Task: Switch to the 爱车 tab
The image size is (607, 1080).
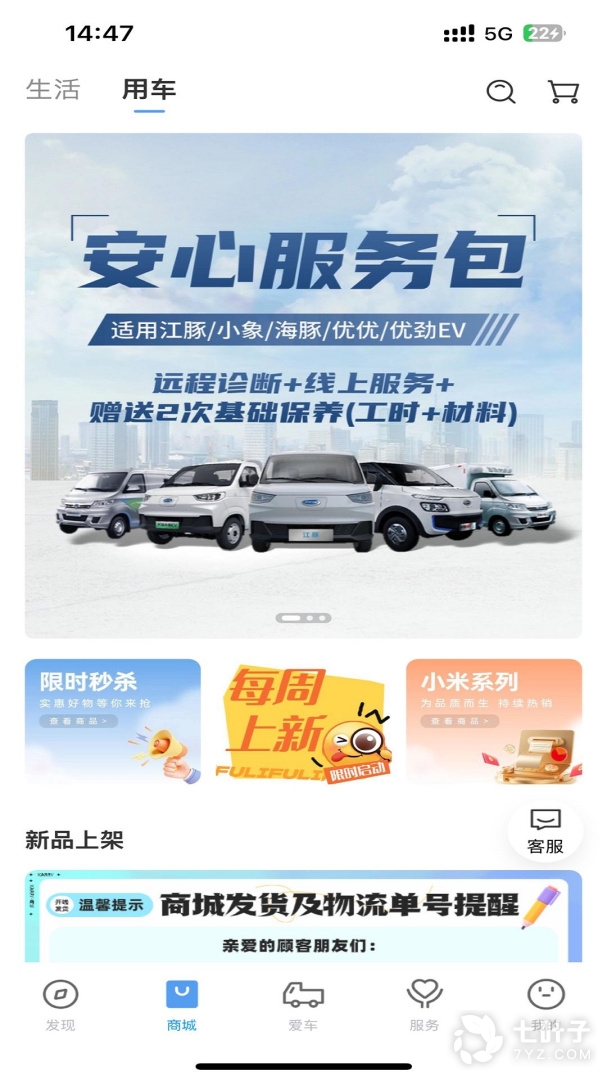Action: (303, 1005)
